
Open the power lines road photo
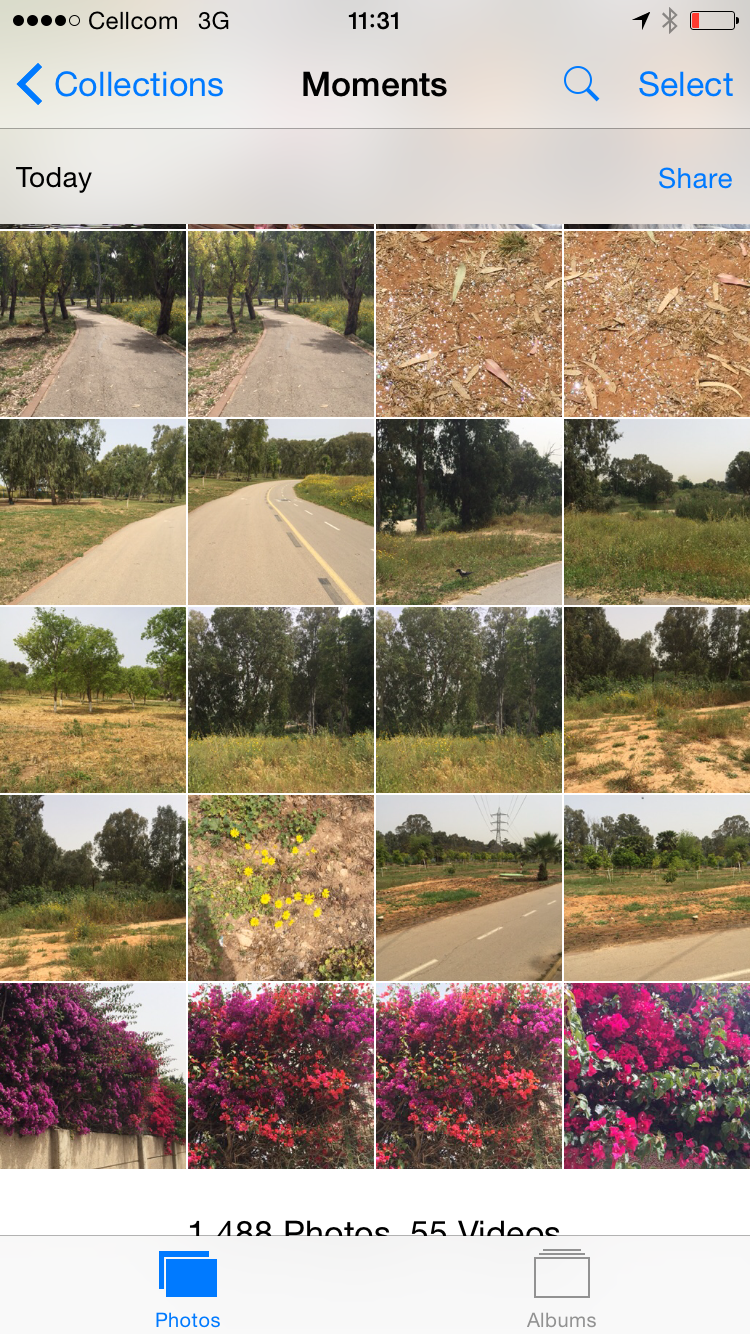(x=468, y=888)
